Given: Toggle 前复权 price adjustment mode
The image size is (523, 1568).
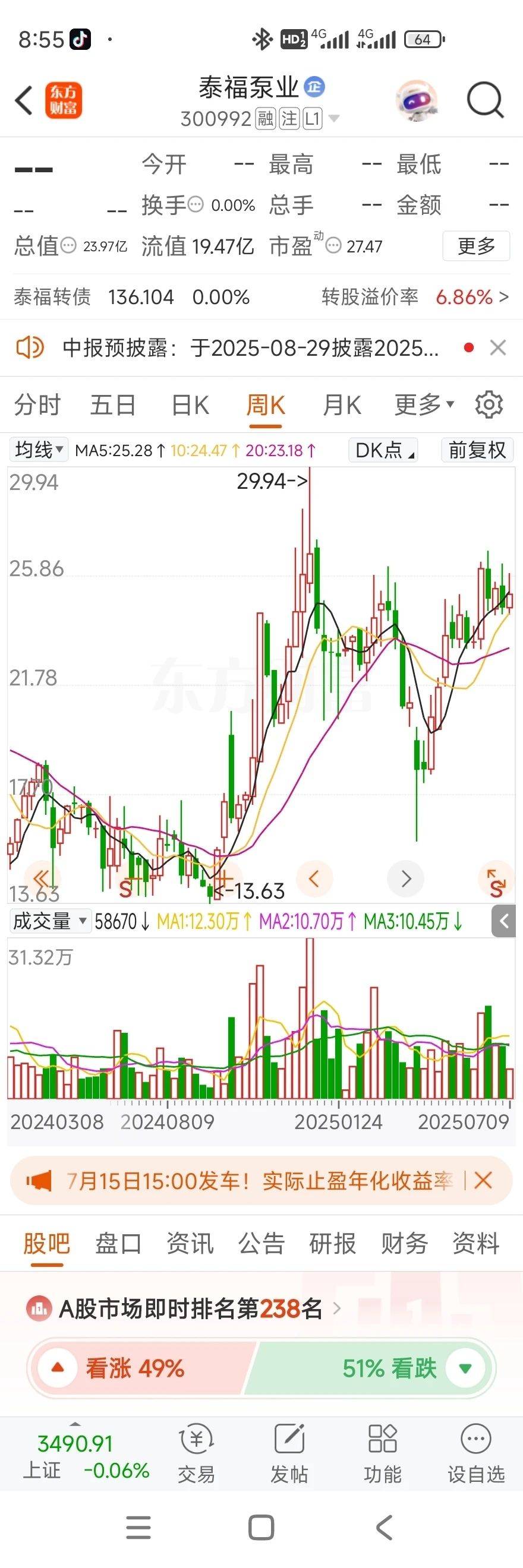Looking at the screenshot, I should [x=477, y=450].
